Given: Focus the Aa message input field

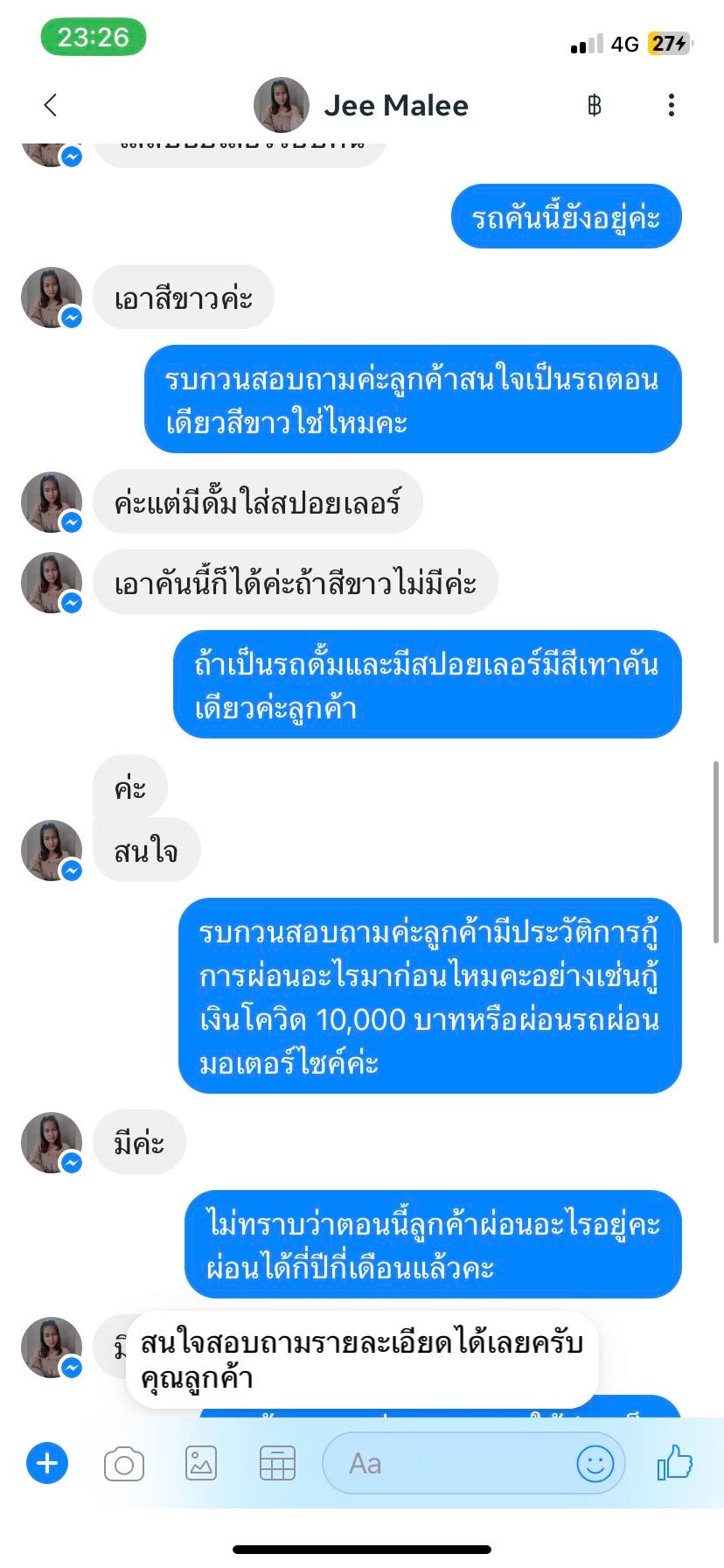Looking at the screenshot, I should [446, 1464].
